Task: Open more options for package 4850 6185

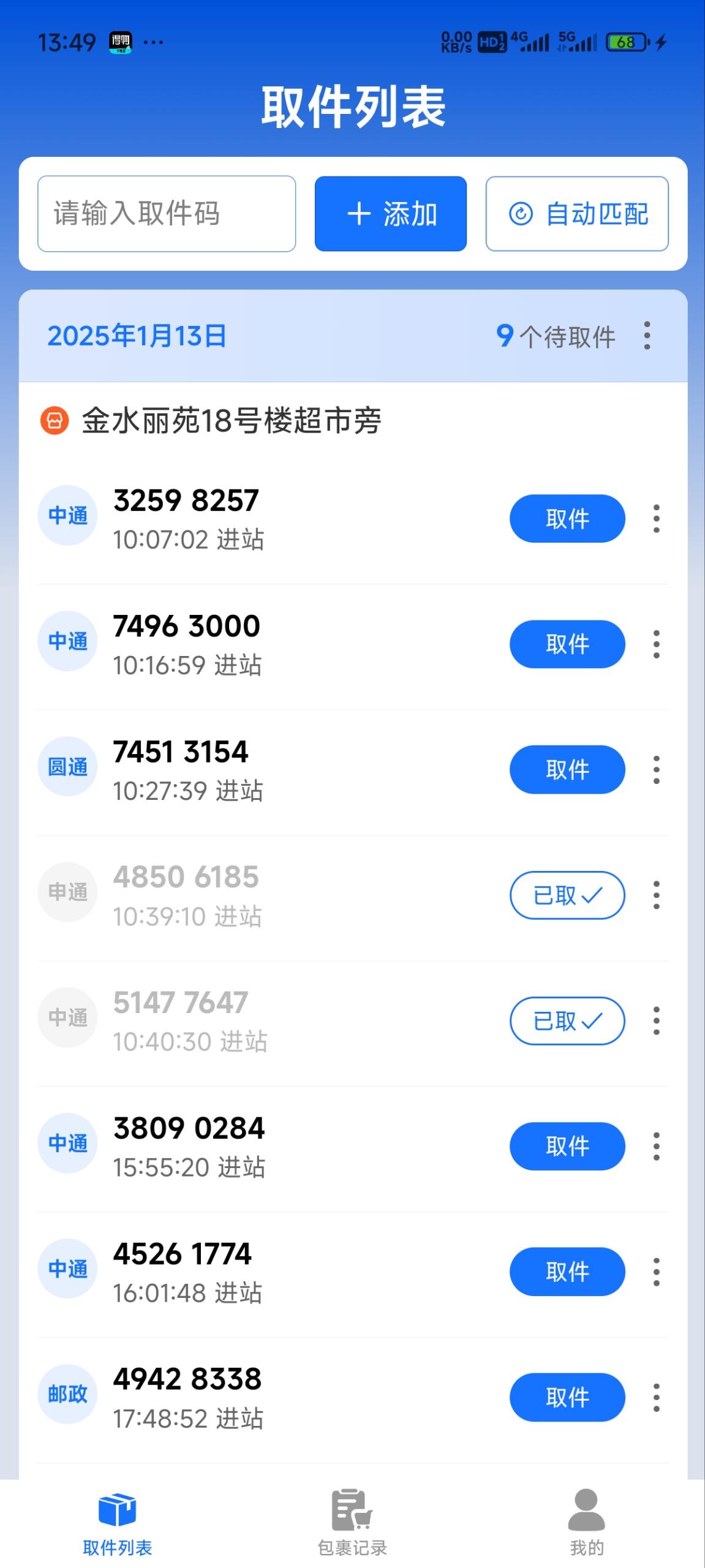Action: pyautogui.click(x=657, y=895)
